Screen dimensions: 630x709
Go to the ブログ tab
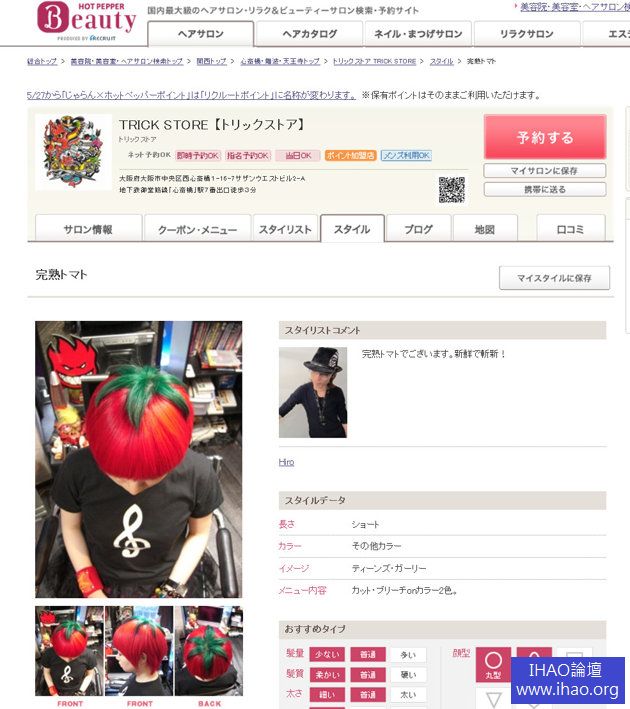(x=418, y=229)
